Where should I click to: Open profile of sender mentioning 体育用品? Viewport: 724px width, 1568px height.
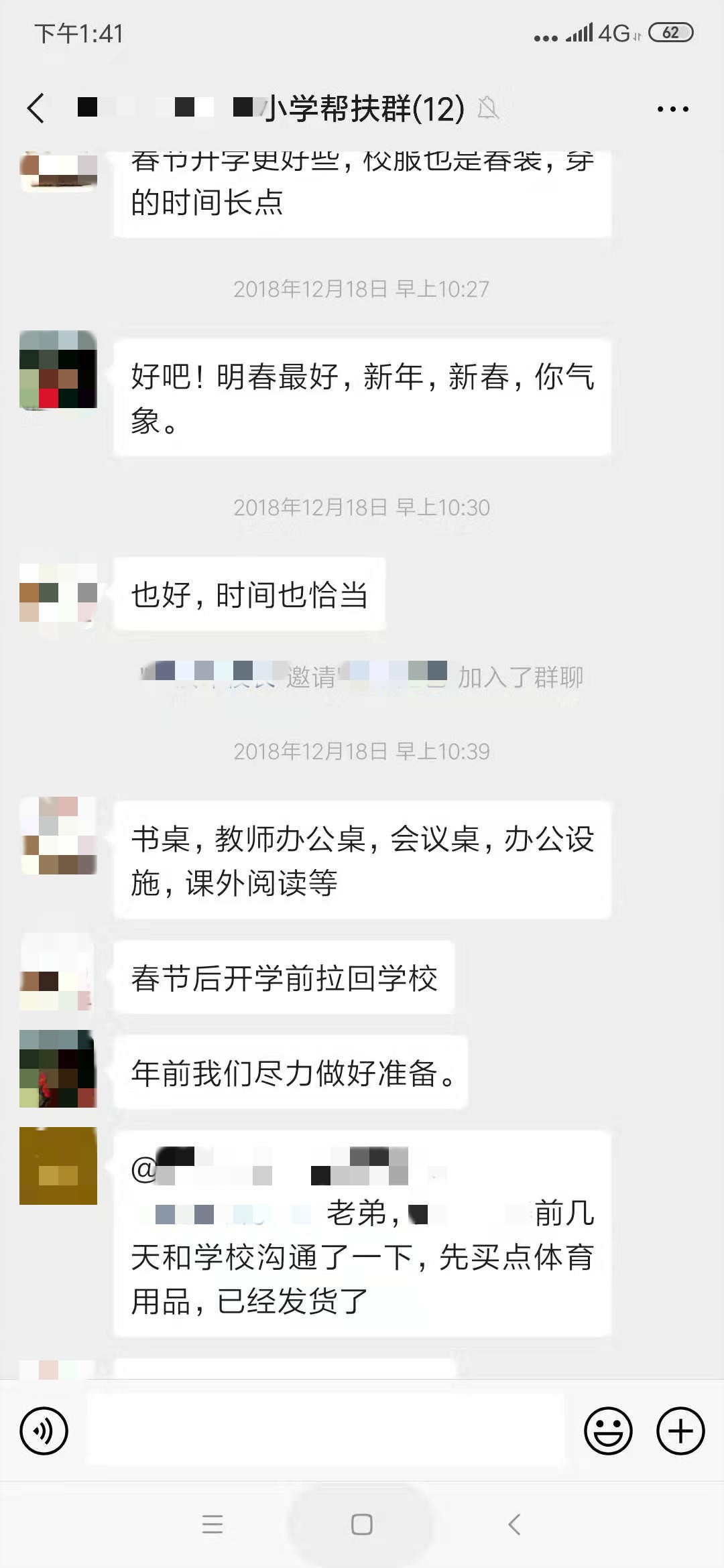coord(58,1166)
